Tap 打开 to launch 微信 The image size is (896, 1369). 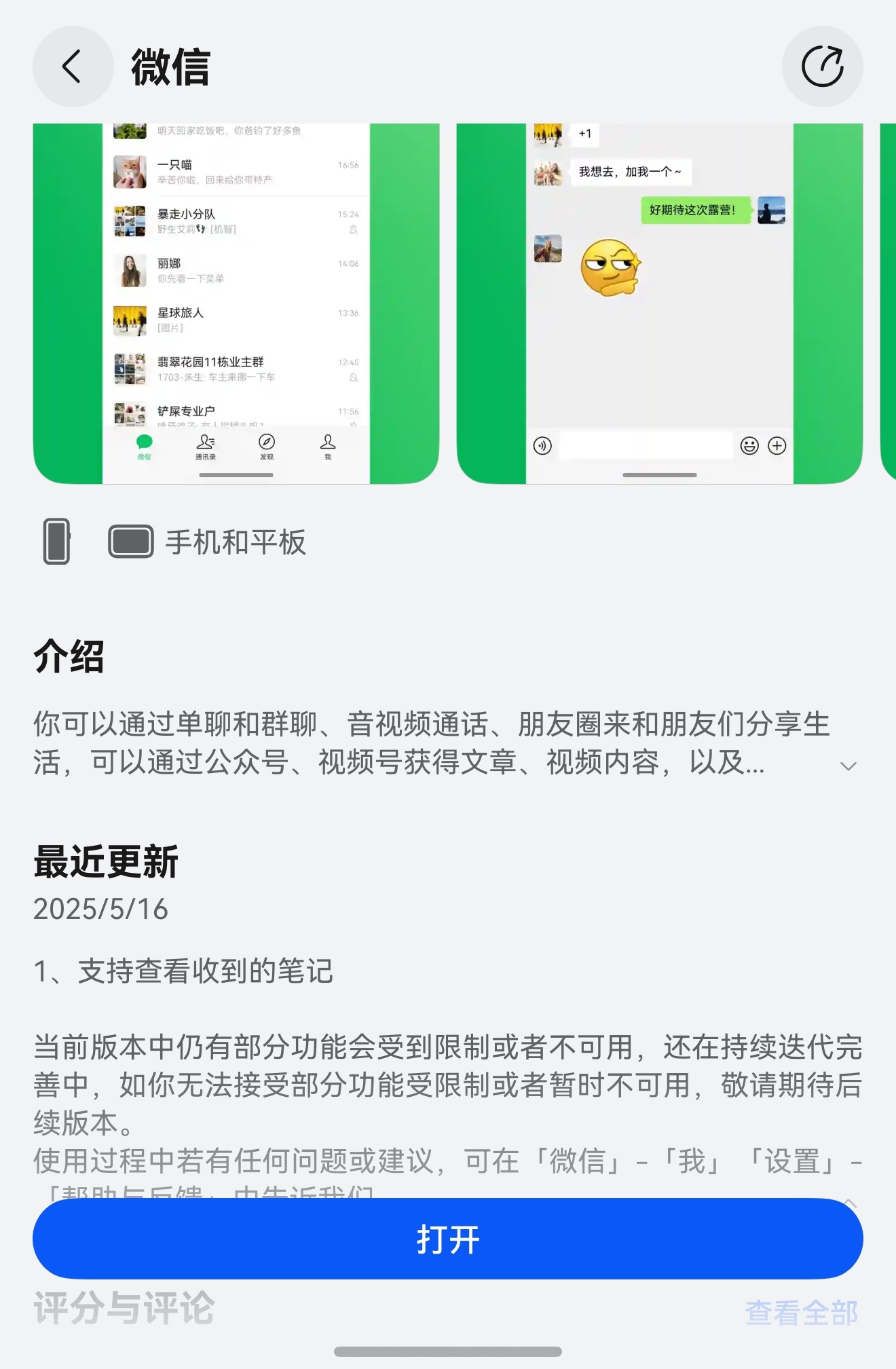[448, 1239]
